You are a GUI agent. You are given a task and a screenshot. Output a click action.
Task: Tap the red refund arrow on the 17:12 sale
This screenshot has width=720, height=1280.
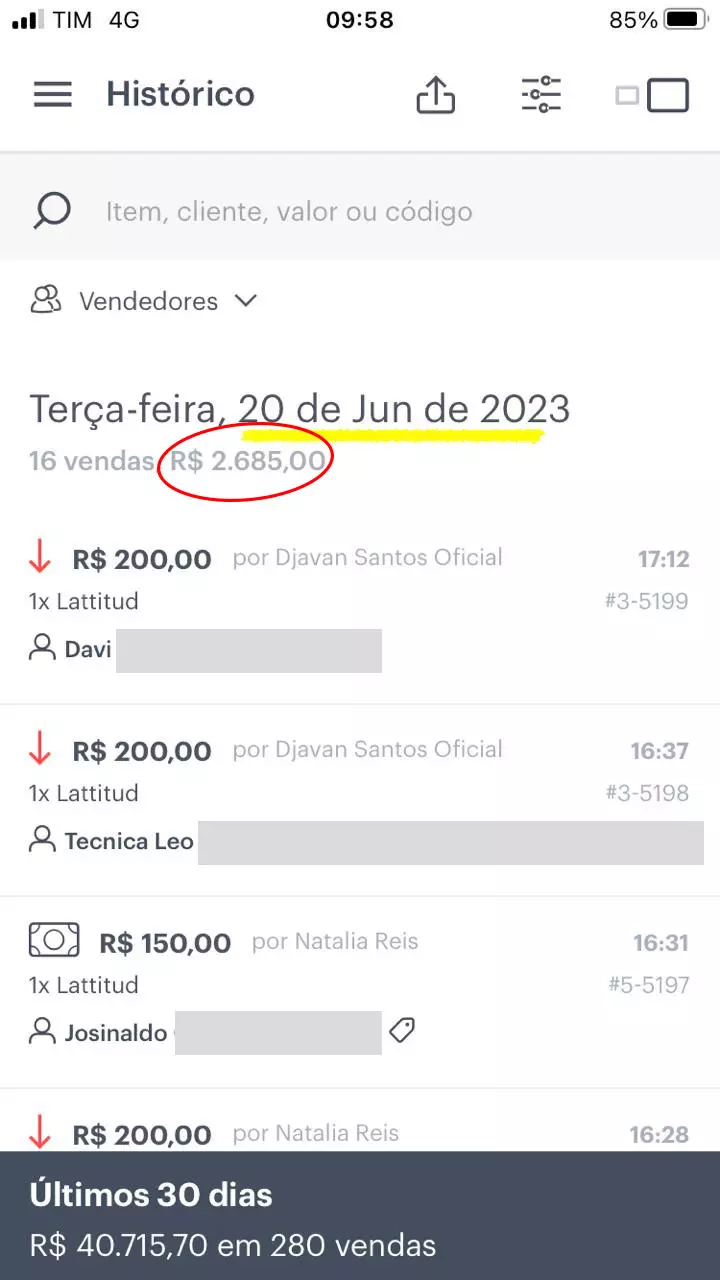tap(41, 559)
